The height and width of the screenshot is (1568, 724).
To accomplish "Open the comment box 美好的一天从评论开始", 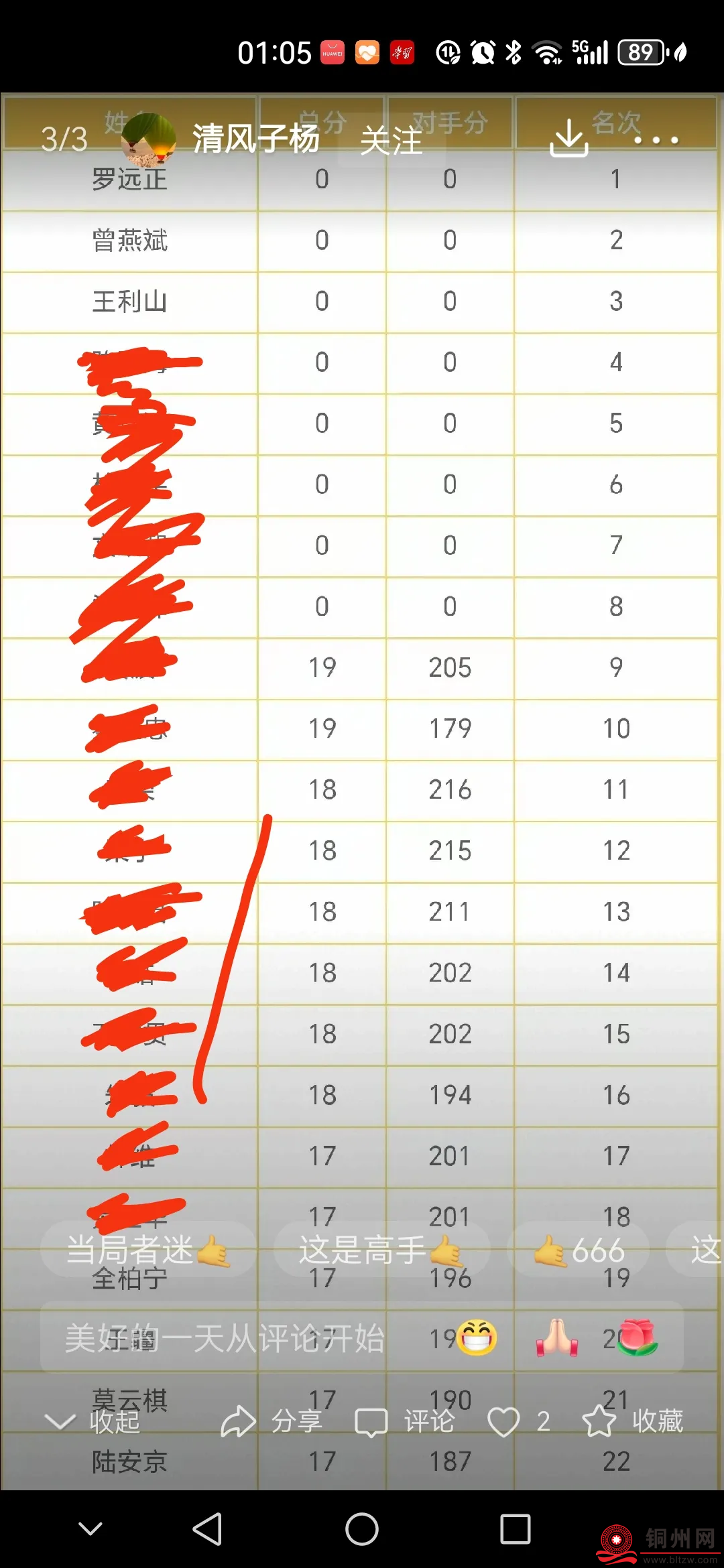I will point(225,1338).
